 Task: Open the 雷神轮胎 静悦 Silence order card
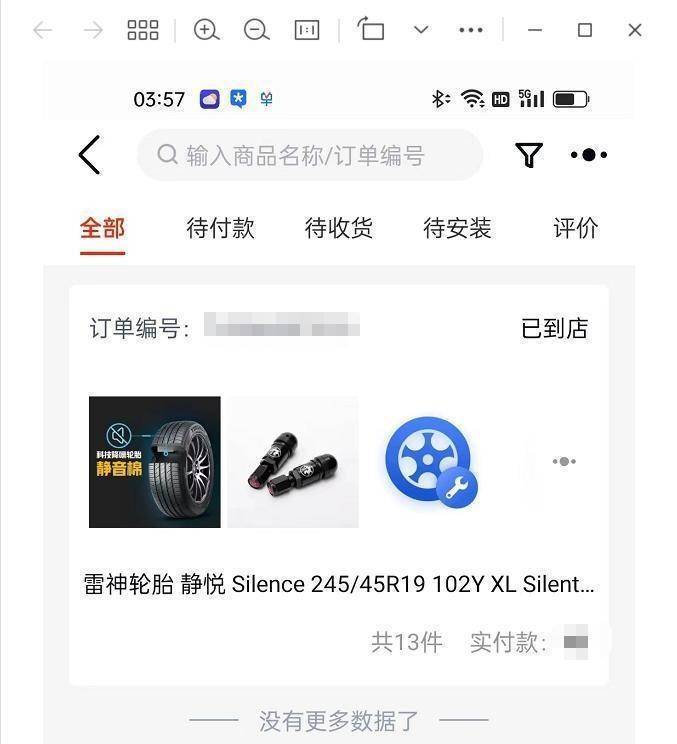(338, 584)
